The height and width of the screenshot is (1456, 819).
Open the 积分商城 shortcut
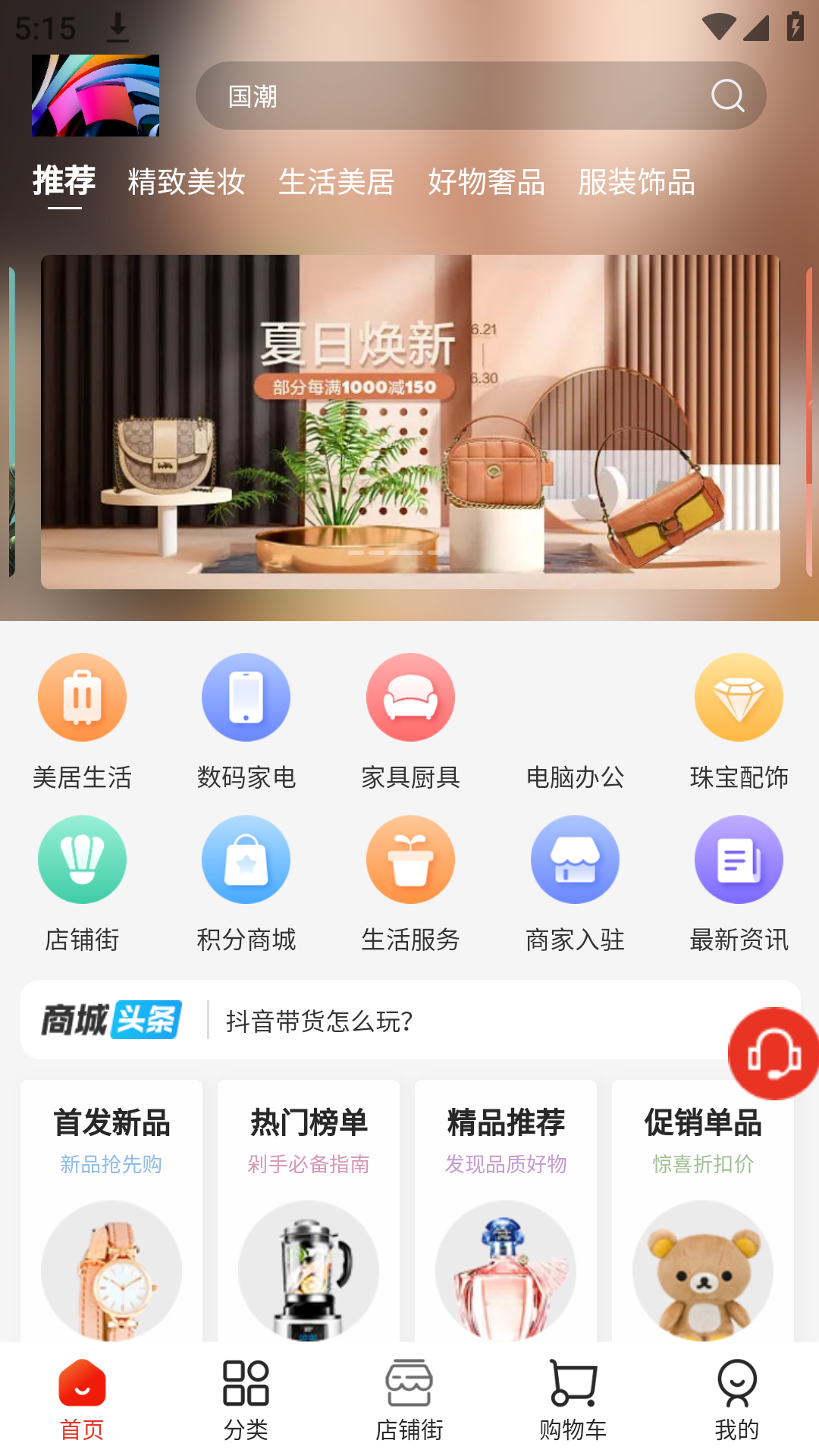tap(246, 883)
